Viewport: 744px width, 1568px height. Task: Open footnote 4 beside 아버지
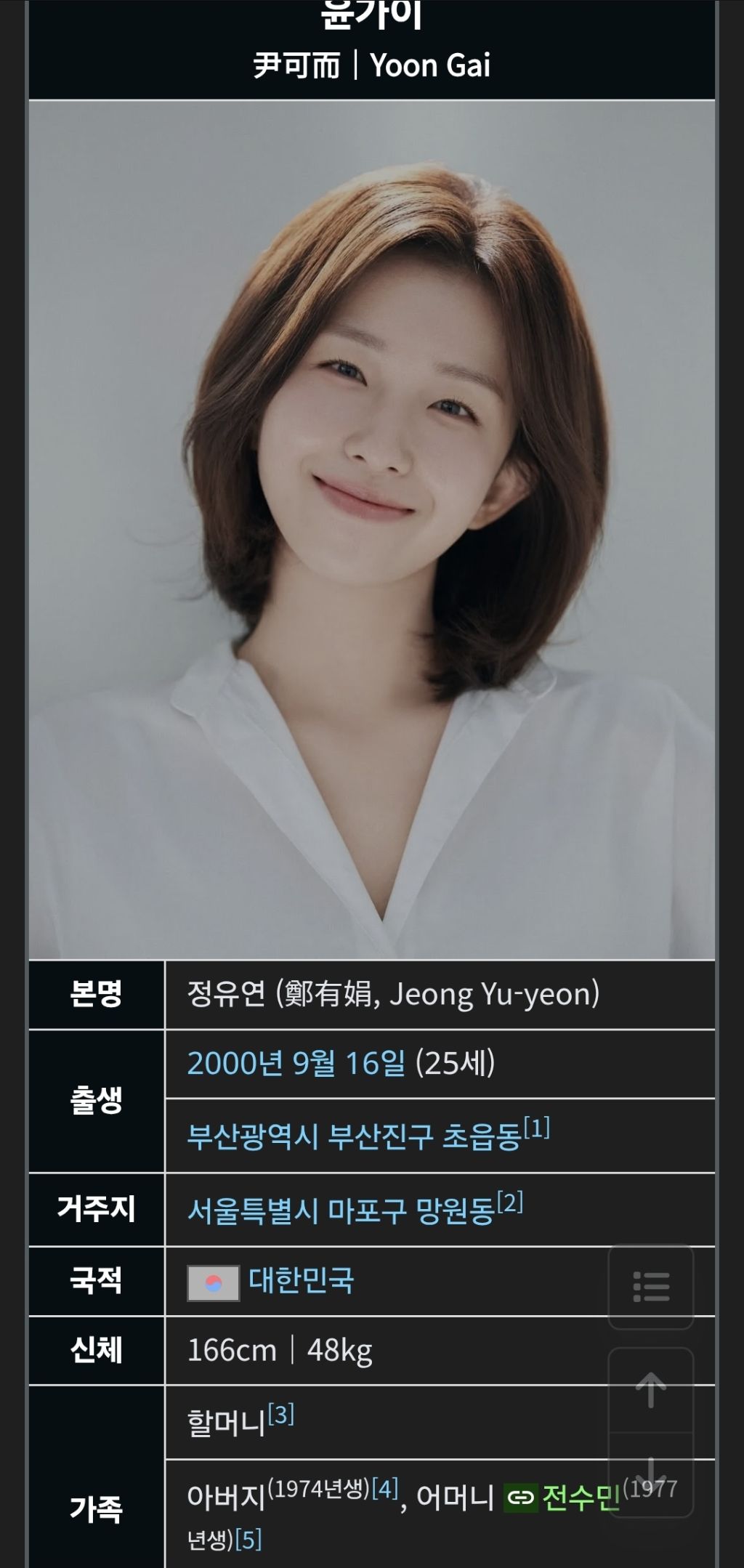tap(385, 1489)
